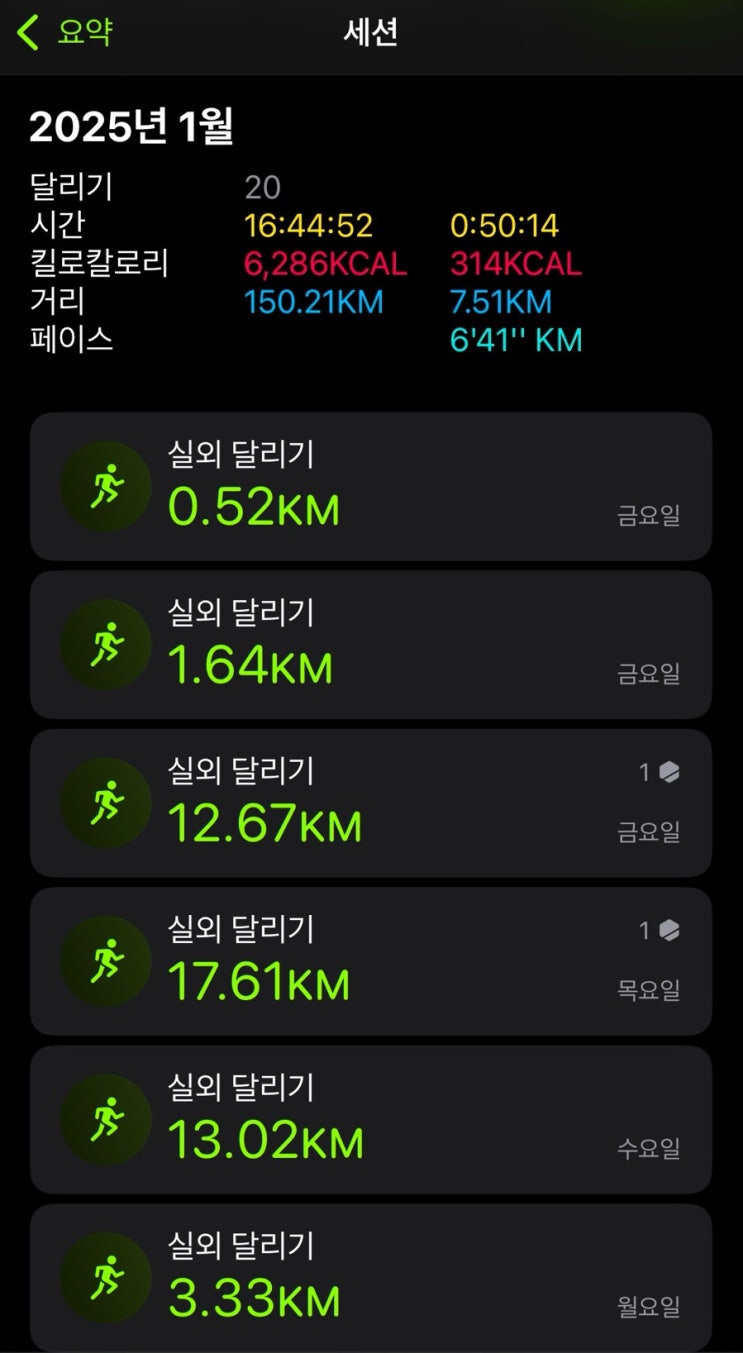Image resolution: width=743 pixels, height=1353 pixels.
Task: Select the 17.61KM Thursday run
Action: coord(370,960)
